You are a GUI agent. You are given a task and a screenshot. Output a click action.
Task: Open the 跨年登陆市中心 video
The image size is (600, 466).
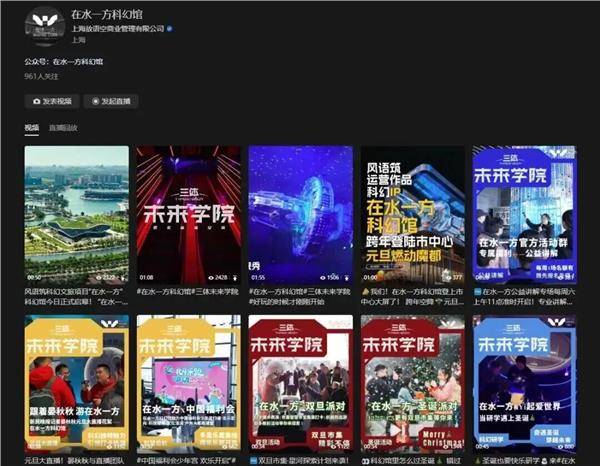(412, 215)
